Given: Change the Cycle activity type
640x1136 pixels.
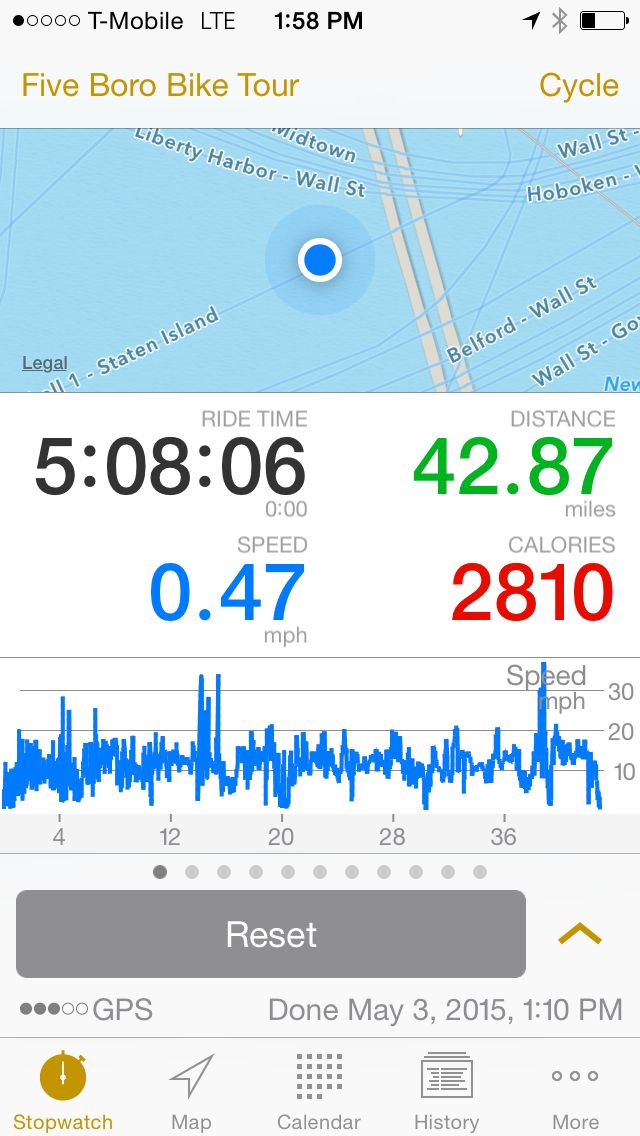Looking at the screenshot, I should point(579,85).
